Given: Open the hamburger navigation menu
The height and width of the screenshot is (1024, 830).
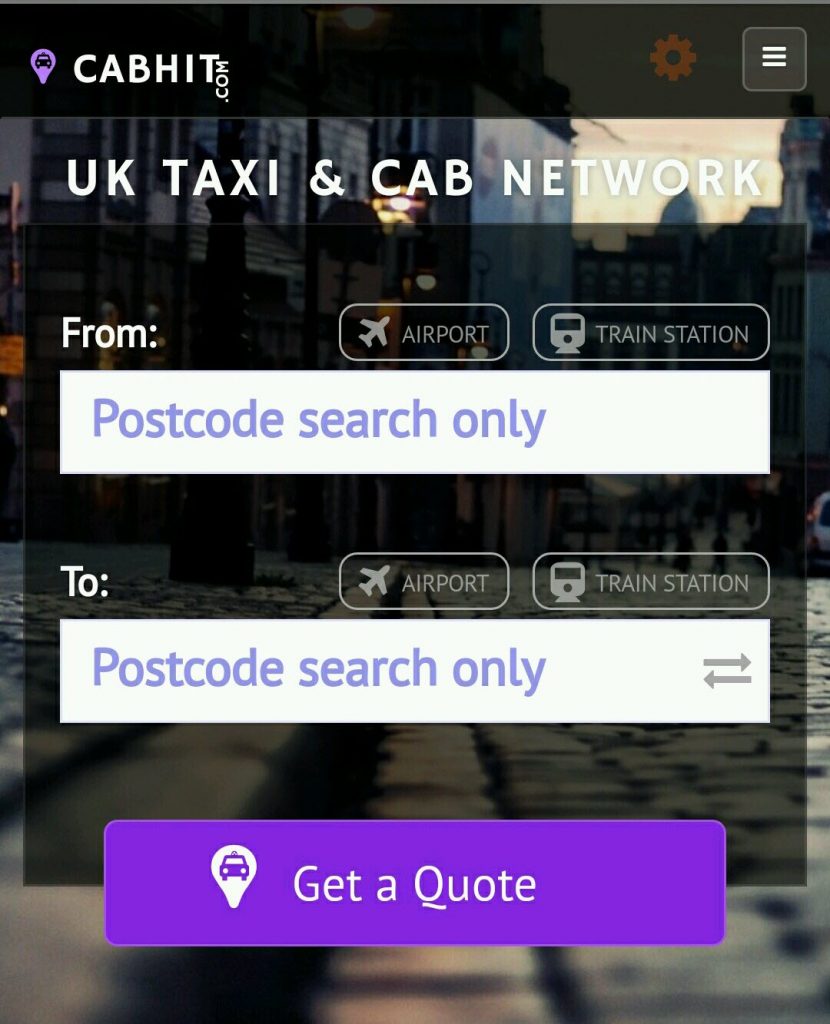Looking at the screenshot, I should coord(774,58).
